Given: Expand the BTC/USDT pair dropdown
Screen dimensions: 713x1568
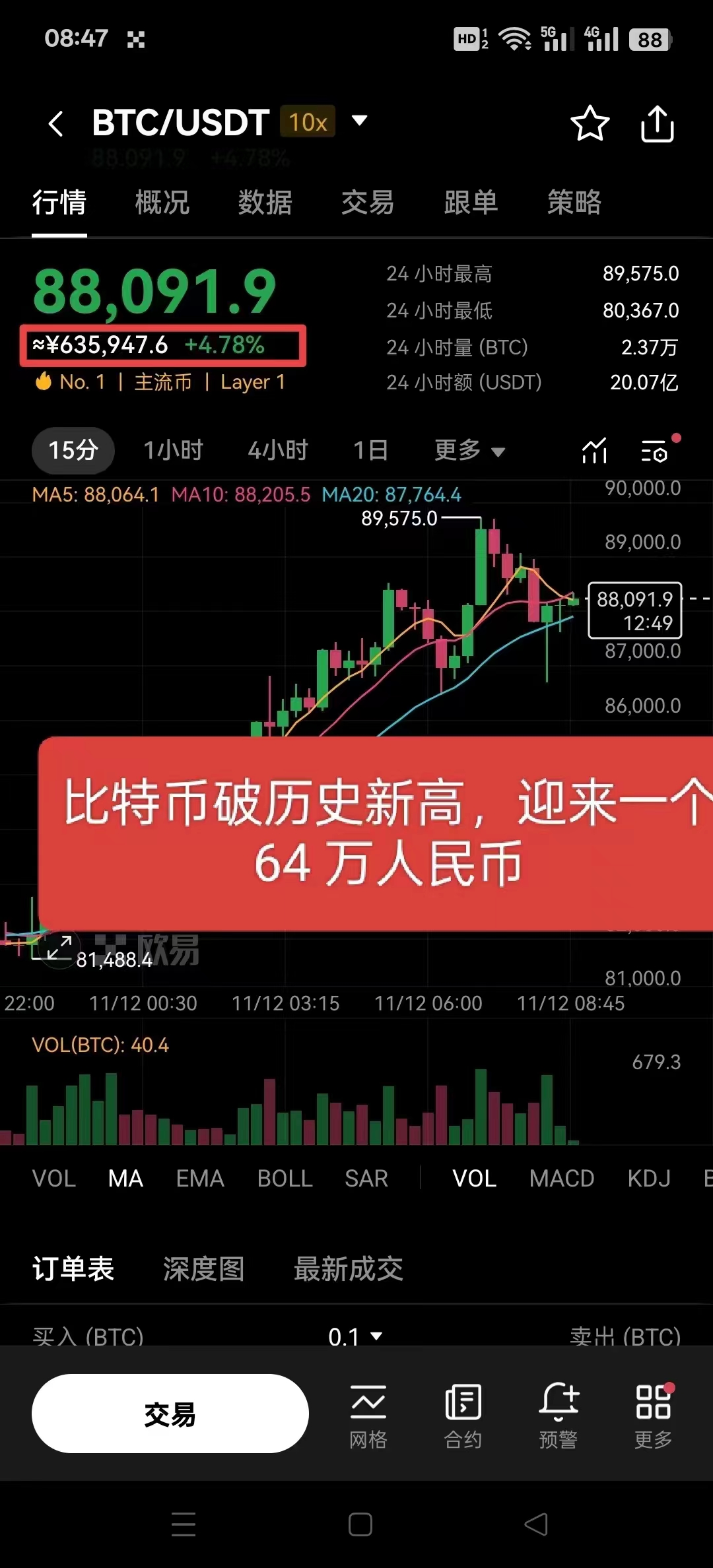Looking at the screenshot, I should (x=359, y=121).
